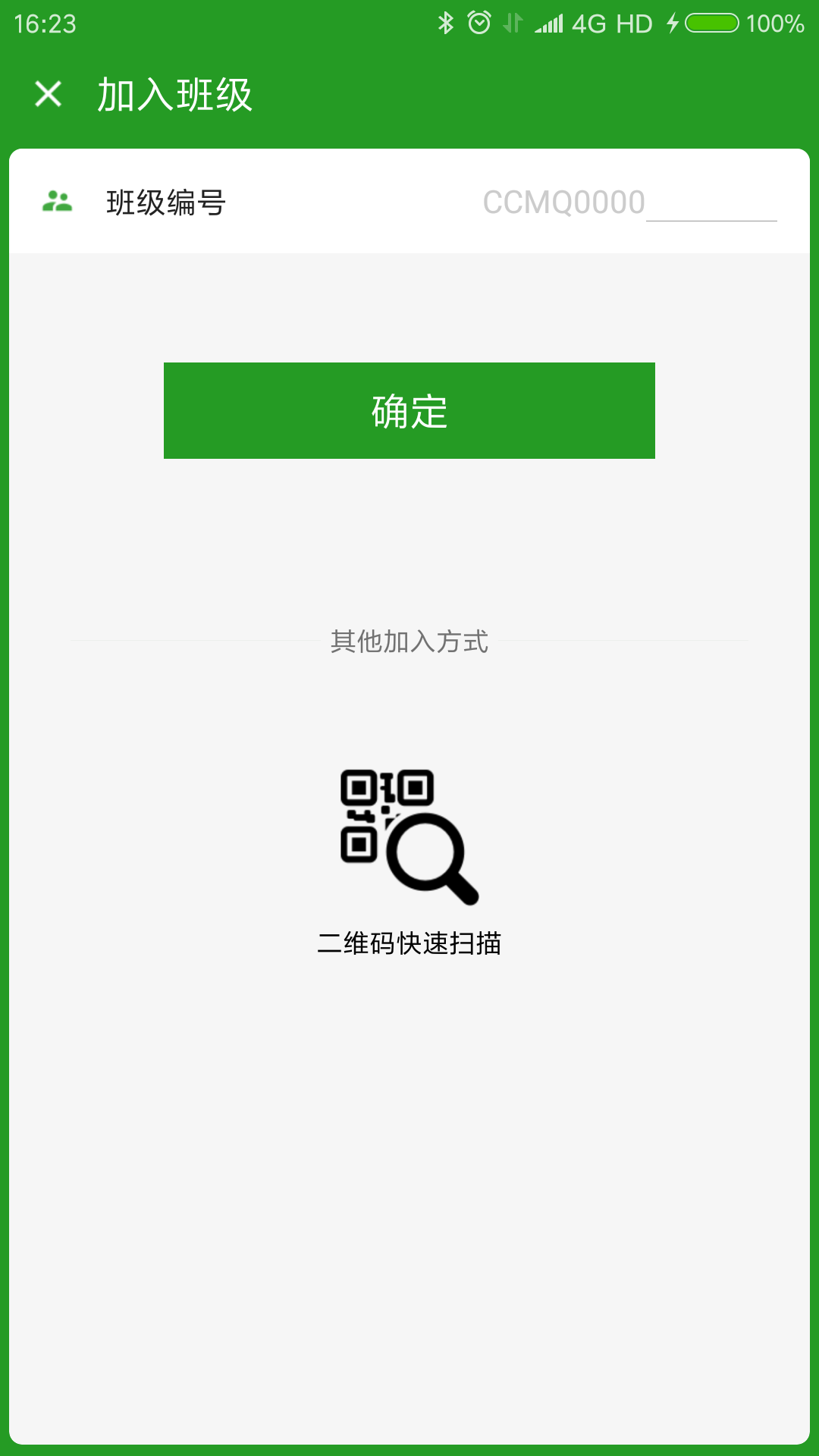Tap the alarm clock status icon

(x=481, y=23)
